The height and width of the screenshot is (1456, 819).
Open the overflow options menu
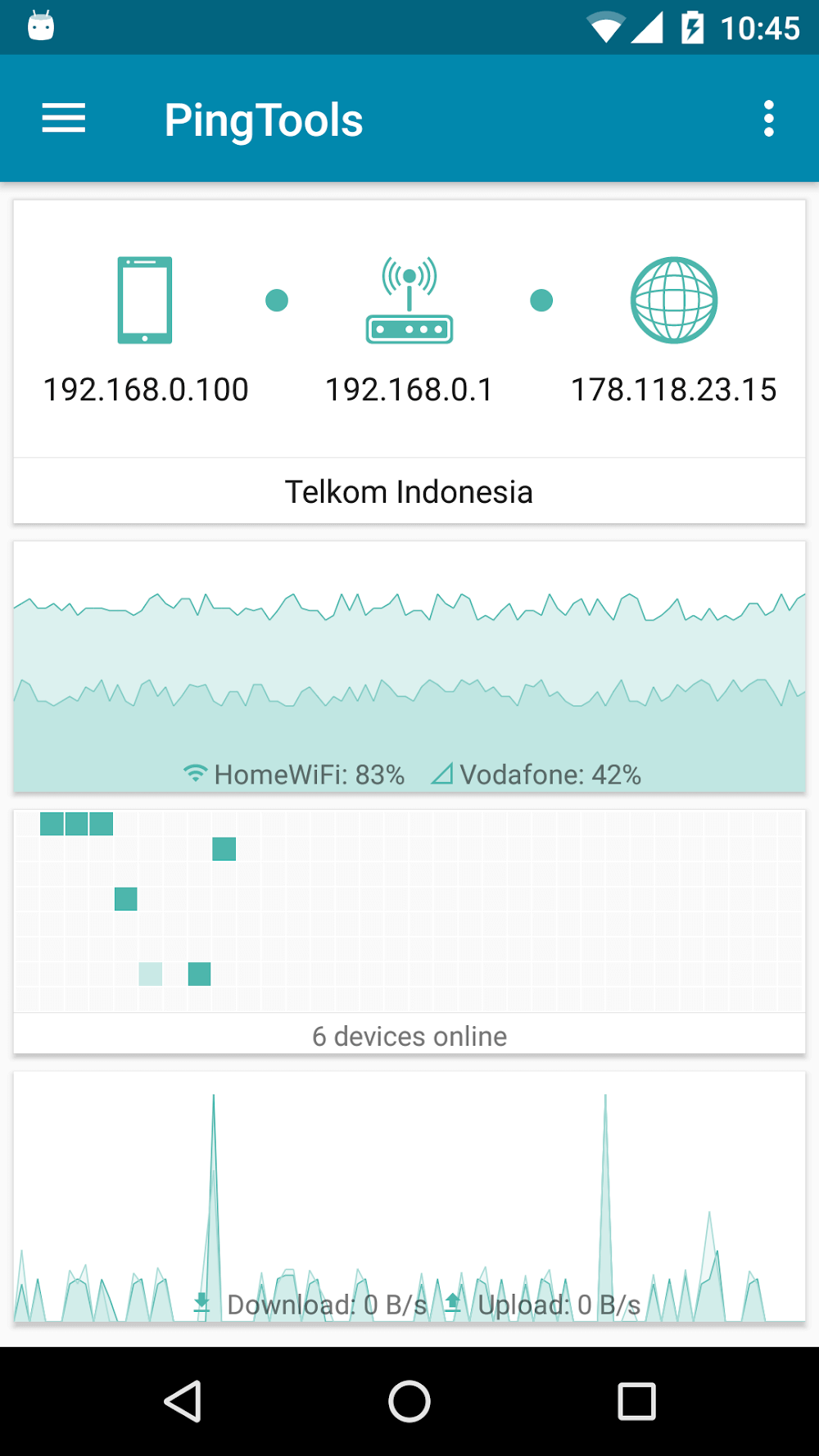tap(768, 119)
